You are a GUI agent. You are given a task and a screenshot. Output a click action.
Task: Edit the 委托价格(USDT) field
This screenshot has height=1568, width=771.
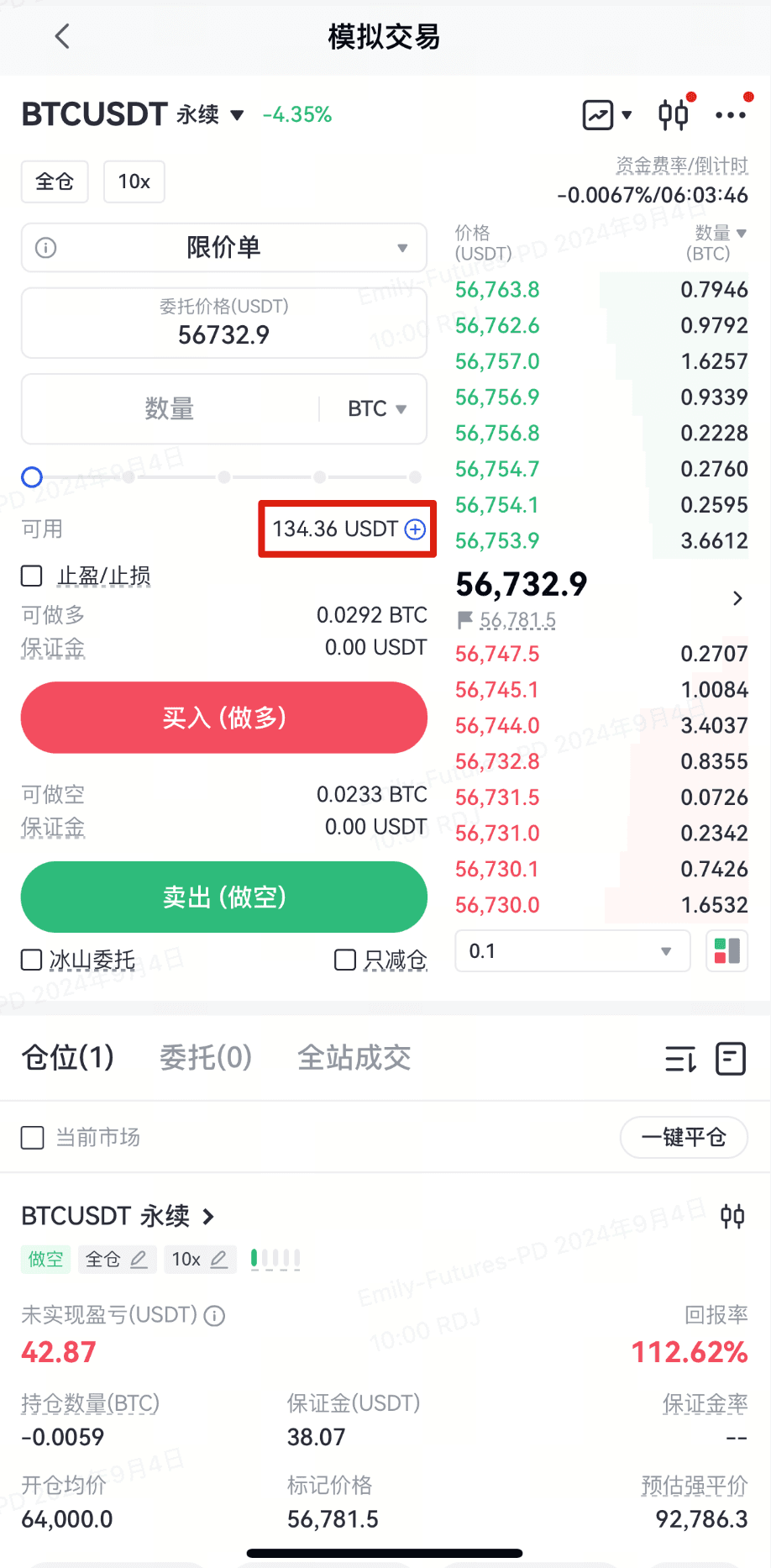(224, 324)
